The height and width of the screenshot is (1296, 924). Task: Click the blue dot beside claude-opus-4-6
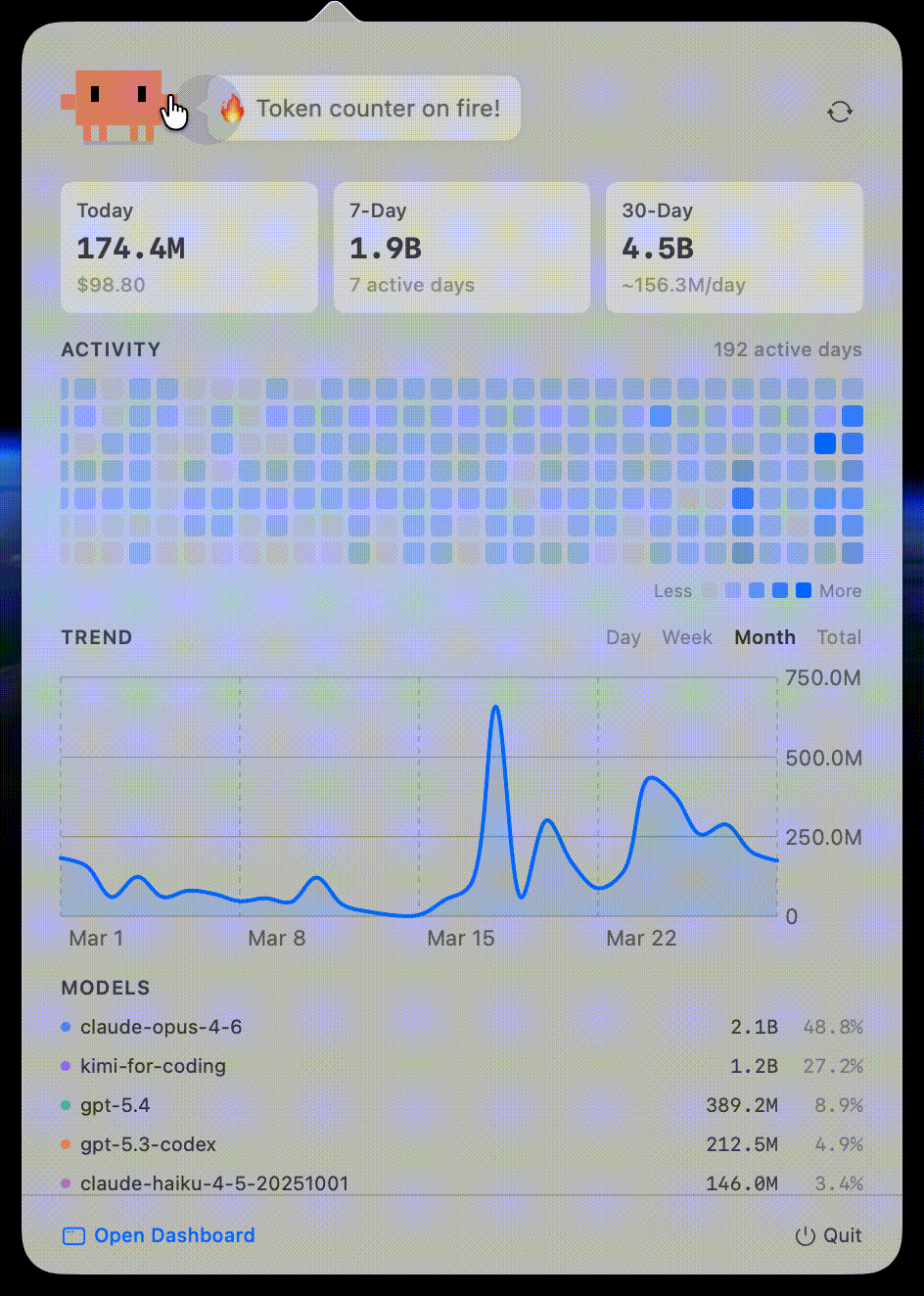[x=65, y=1028]
